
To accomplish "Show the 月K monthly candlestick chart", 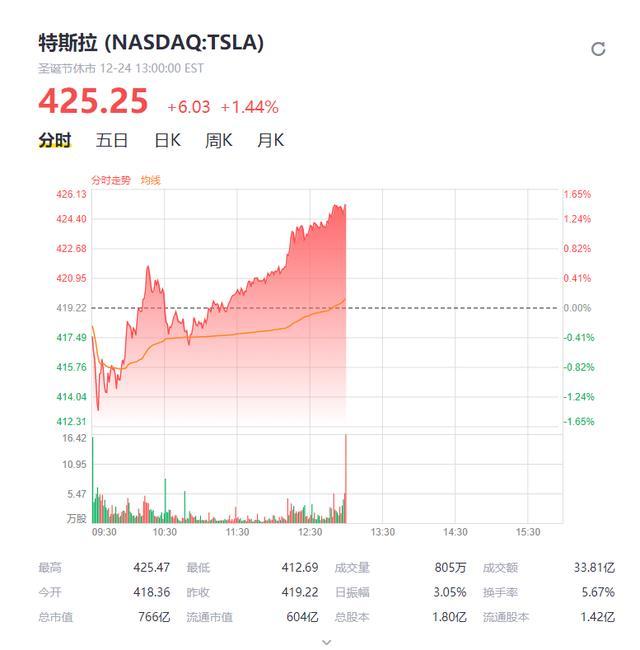I will point(271,141).
